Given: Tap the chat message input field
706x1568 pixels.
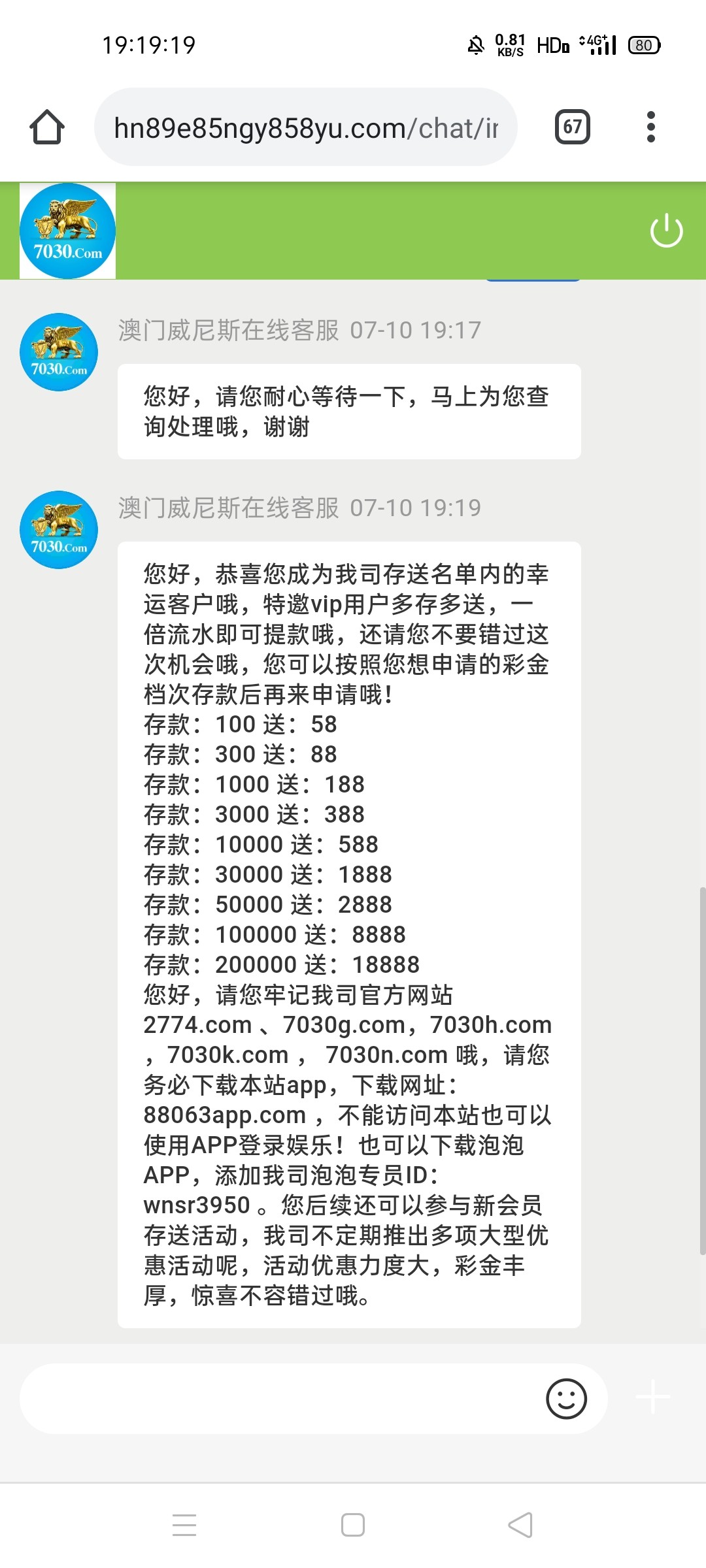Looking at the screenshot, I should (281, 1399).
